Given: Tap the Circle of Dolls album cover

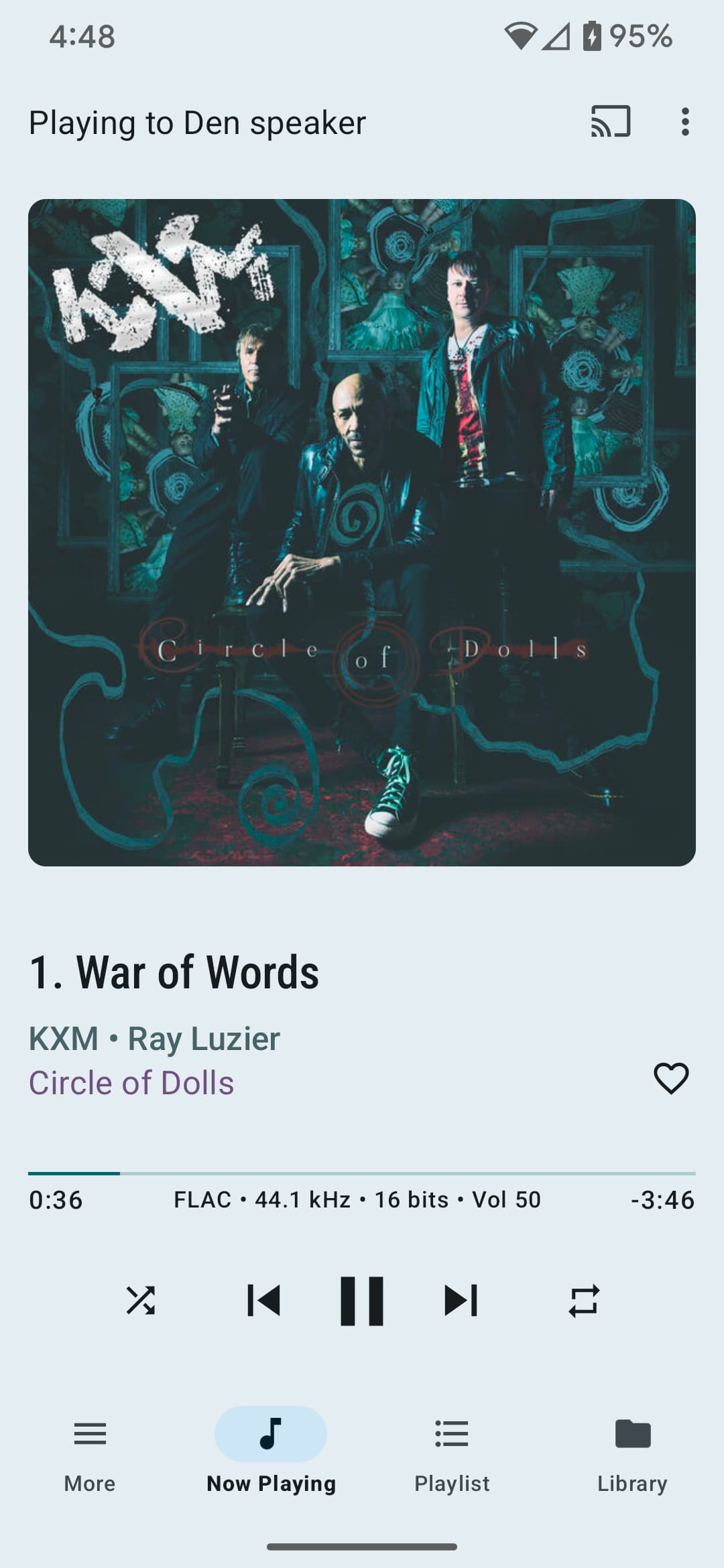Looking at the screenshot, I should pos(362,532).
